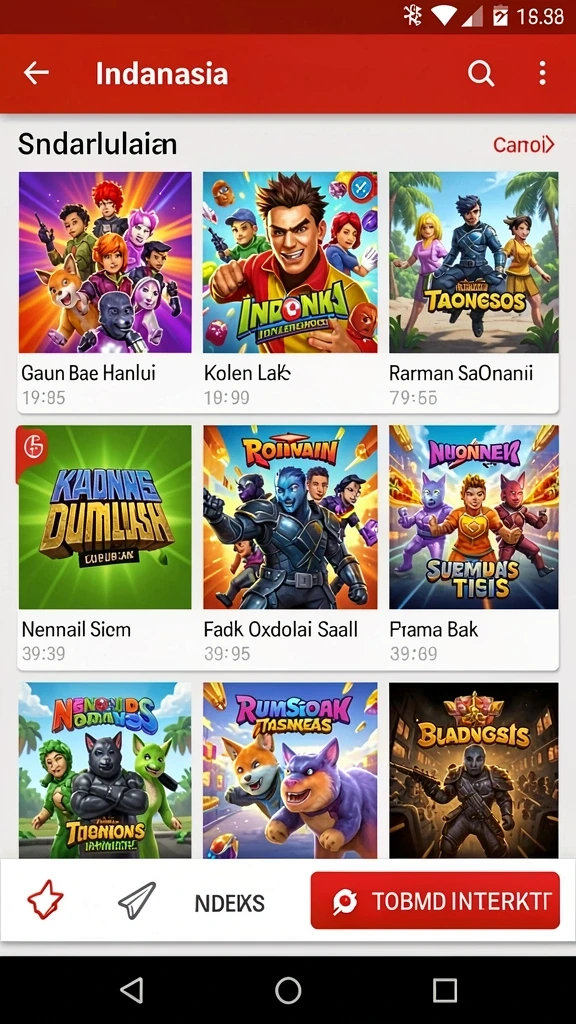Go back using the app bar arrow
Viewport: 576px width, 1024px height.
[x=37, y=73]
